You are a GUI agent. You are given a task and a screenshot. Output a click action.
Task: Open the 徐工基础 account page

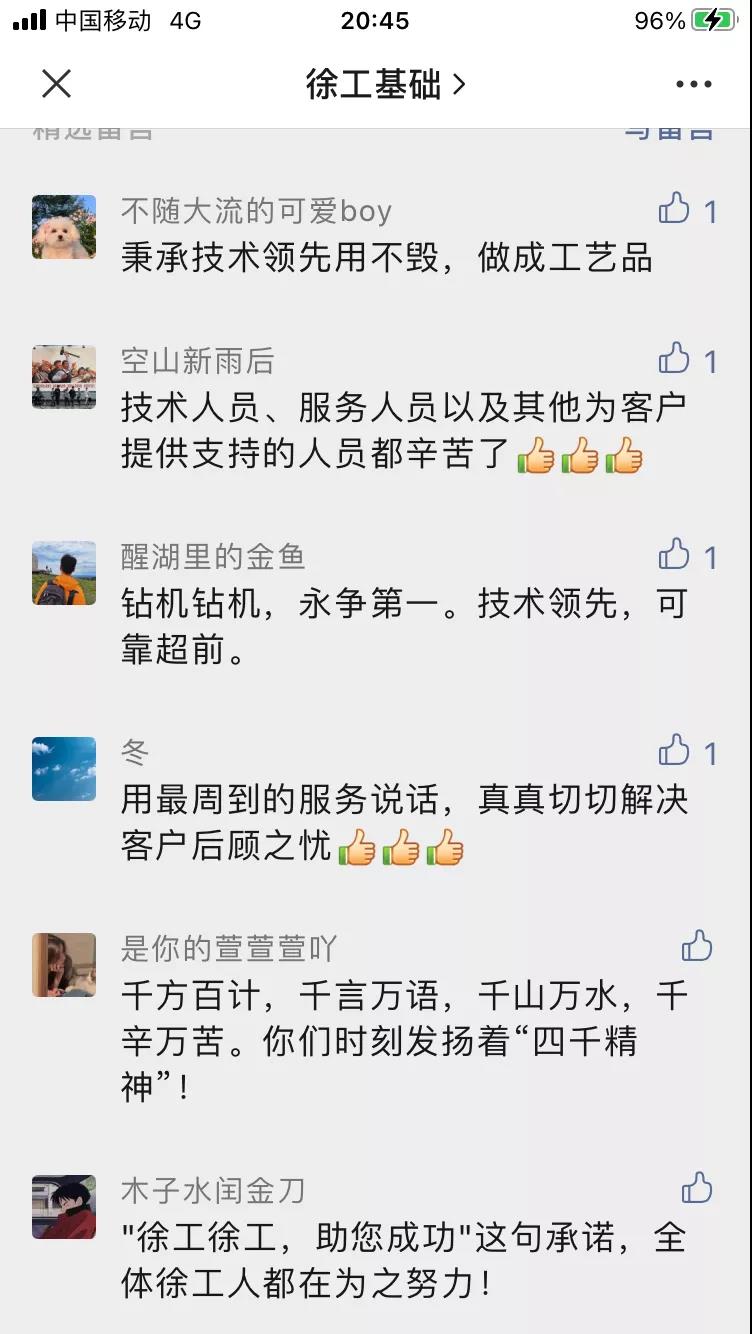point(385,85)
